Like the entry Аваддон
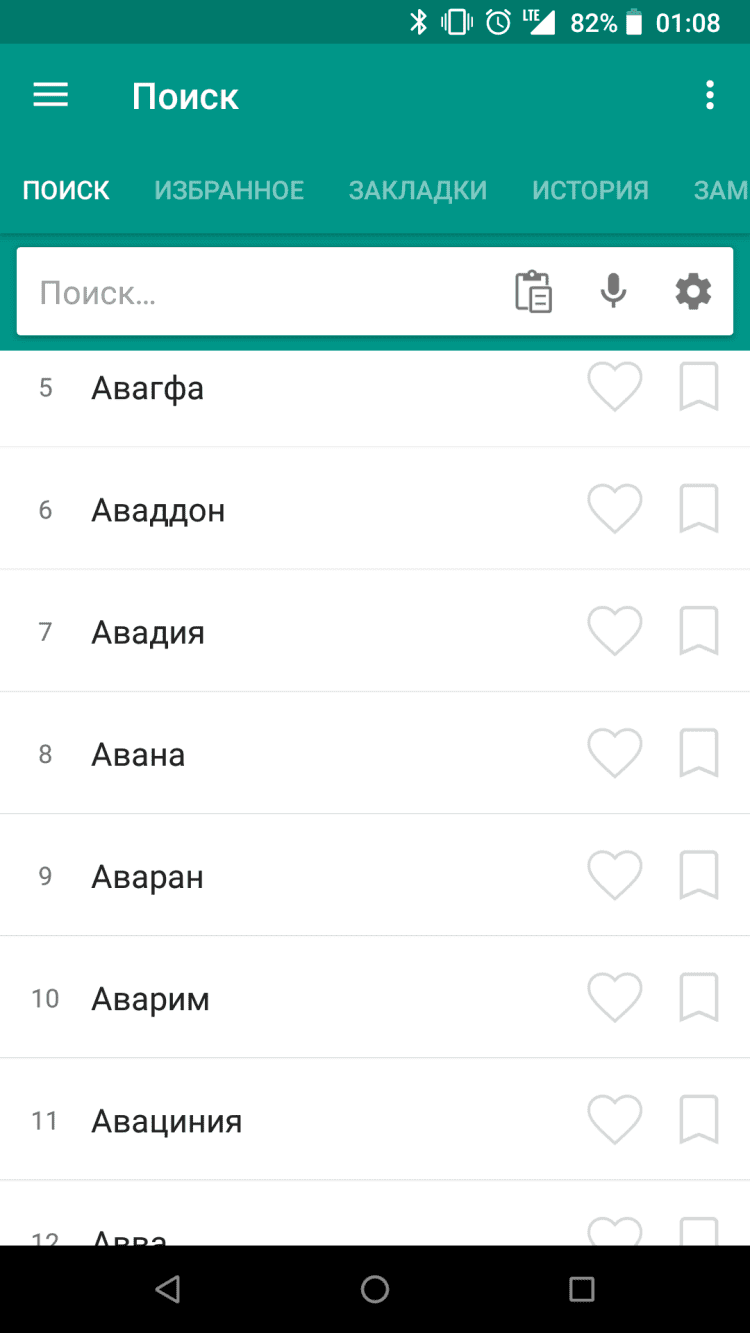750x1333 pixels. point(614,510)
